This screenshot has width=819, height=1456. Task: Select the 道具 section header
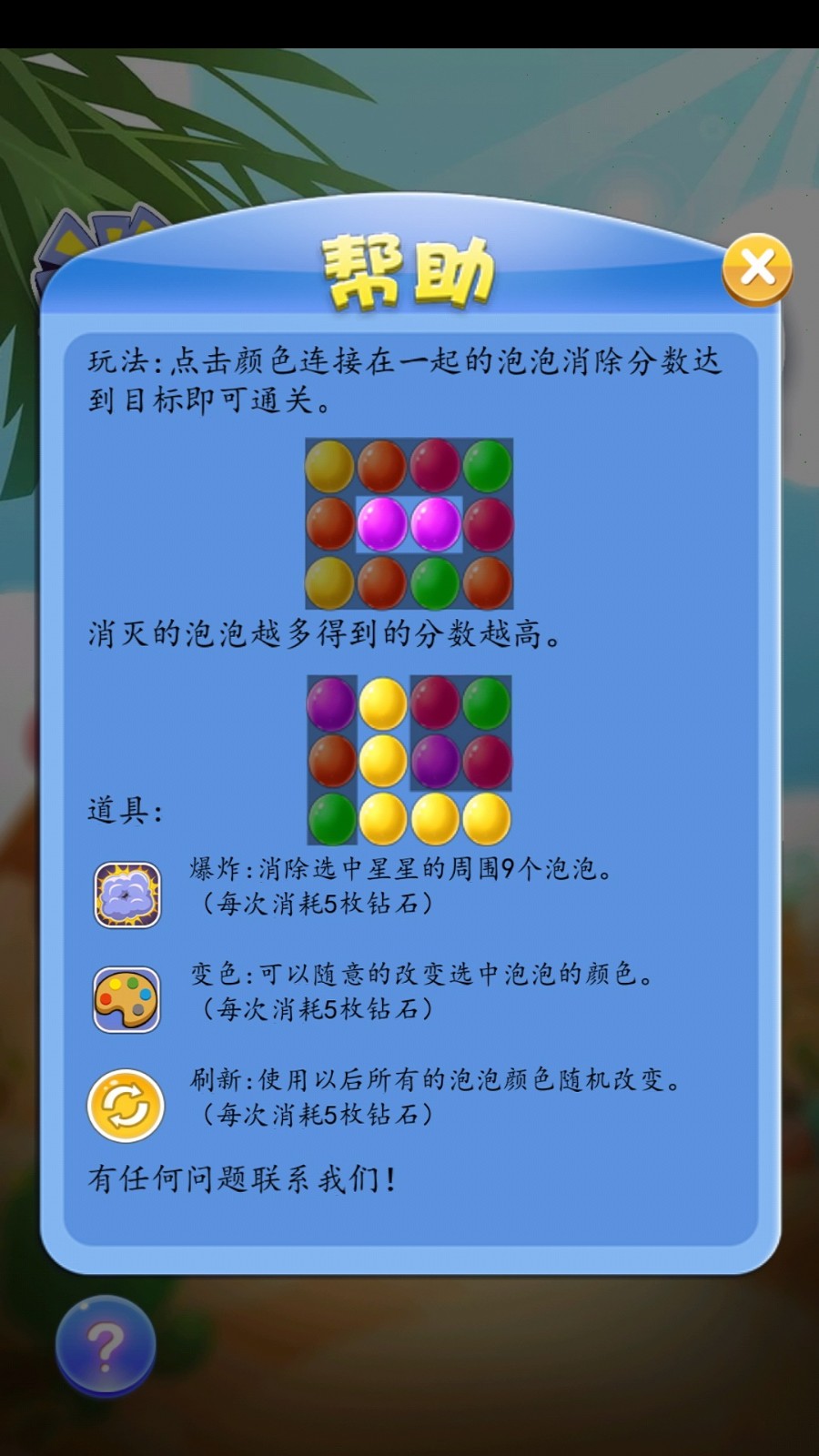pos(124,806)
